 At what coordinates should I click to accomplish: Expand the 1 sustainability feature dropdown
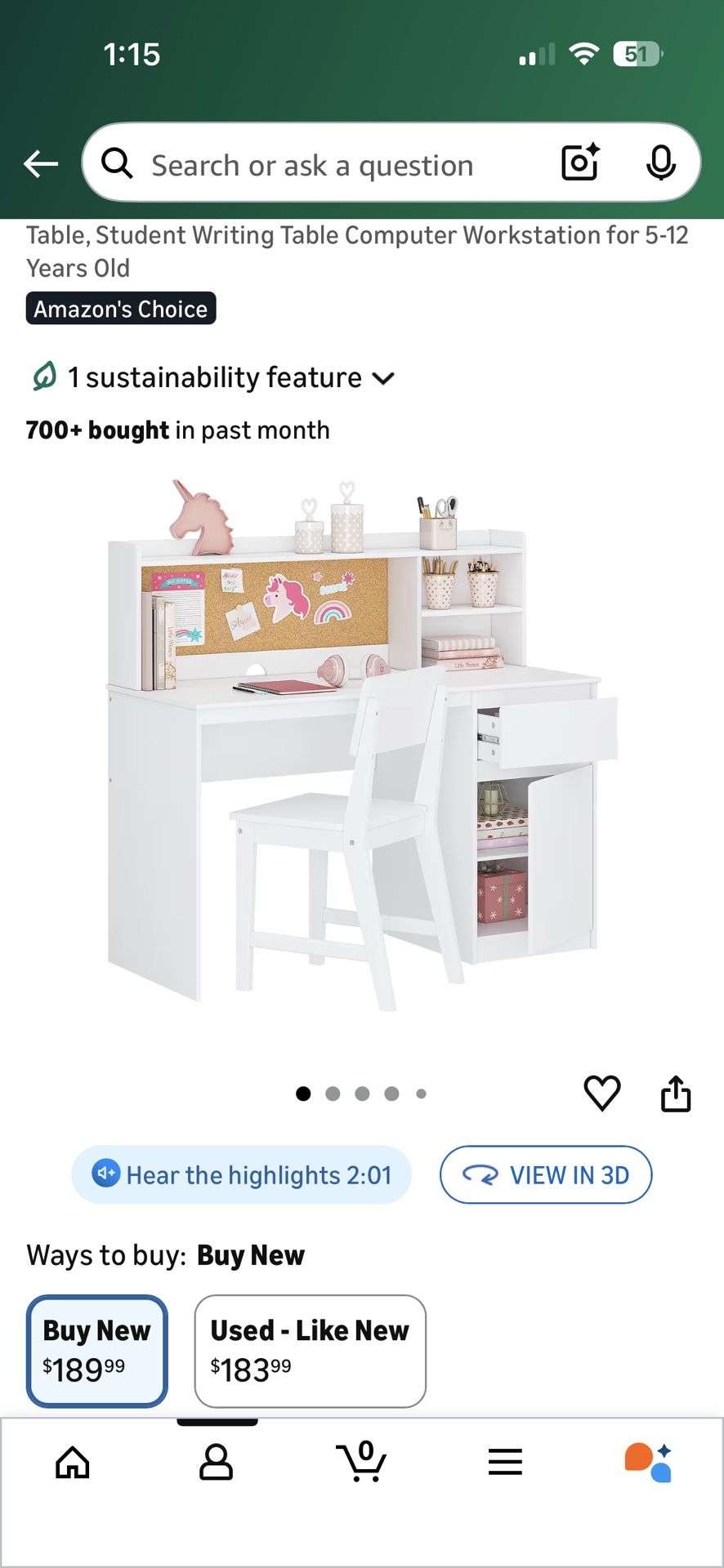212,377
